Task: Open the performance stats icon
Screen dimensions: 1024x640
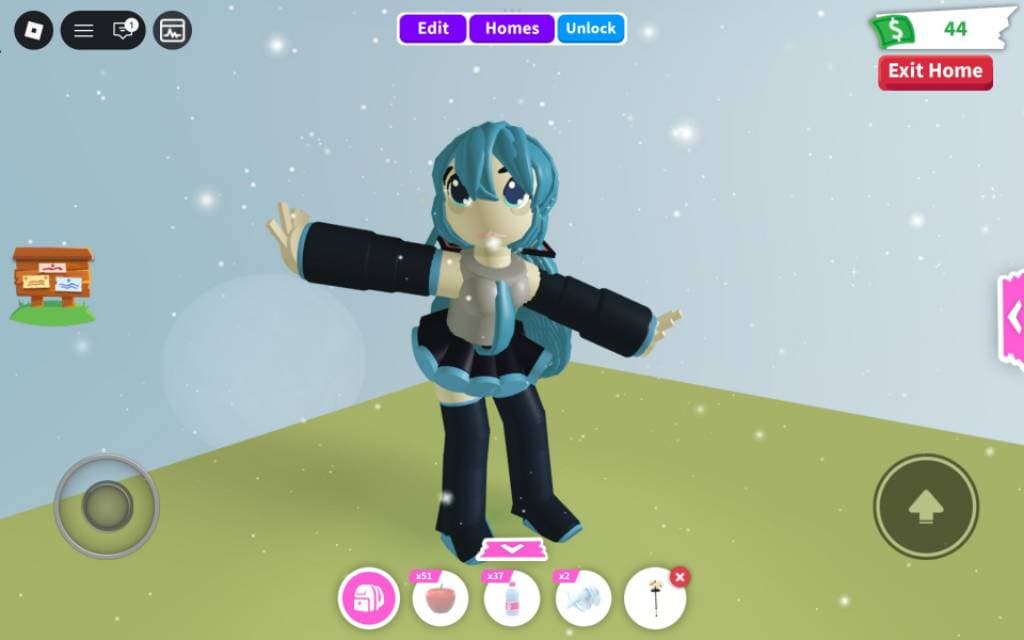Action: pos(172,30)
